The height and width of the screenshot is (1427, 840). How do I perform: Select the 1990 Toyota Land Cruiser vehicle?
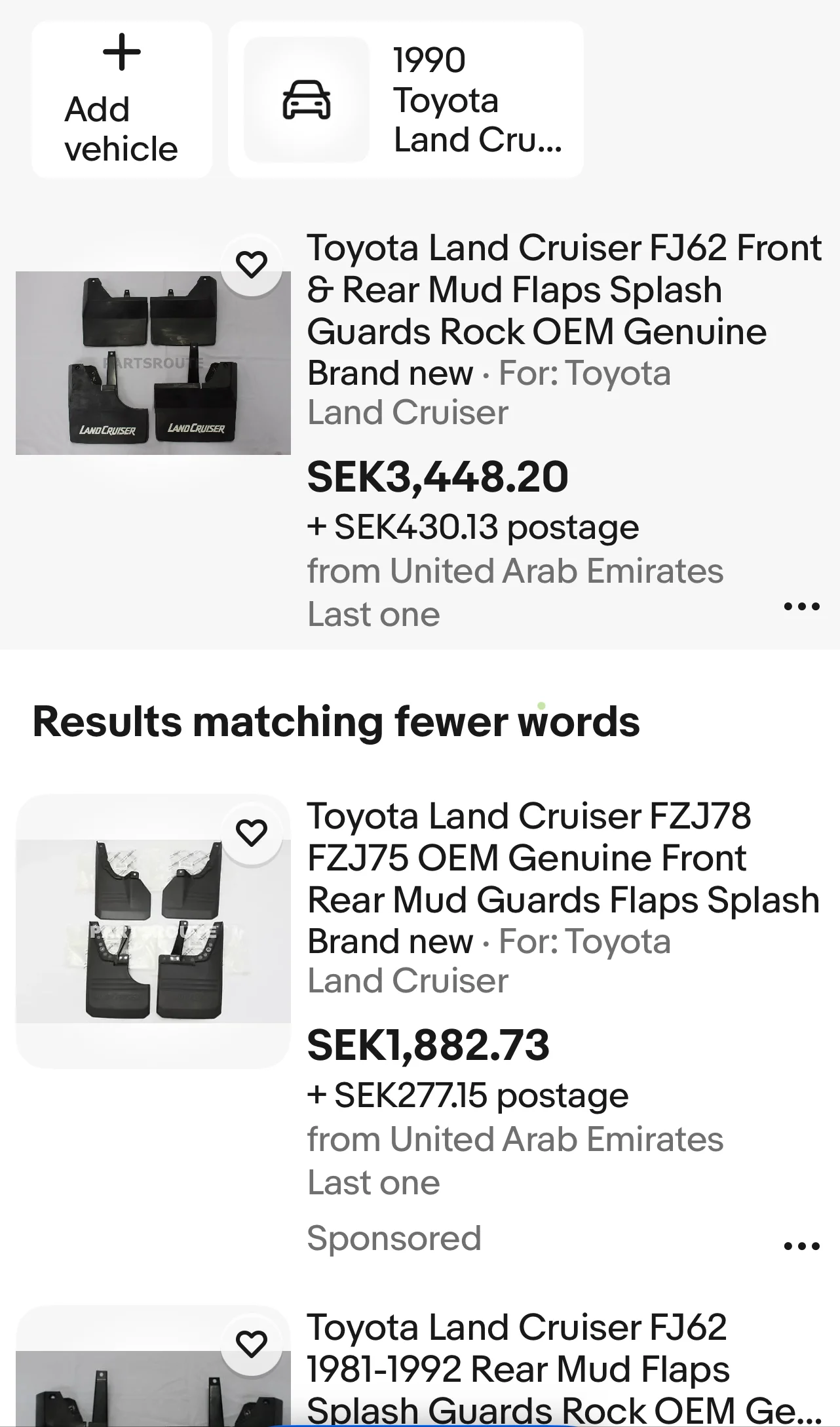406,100
